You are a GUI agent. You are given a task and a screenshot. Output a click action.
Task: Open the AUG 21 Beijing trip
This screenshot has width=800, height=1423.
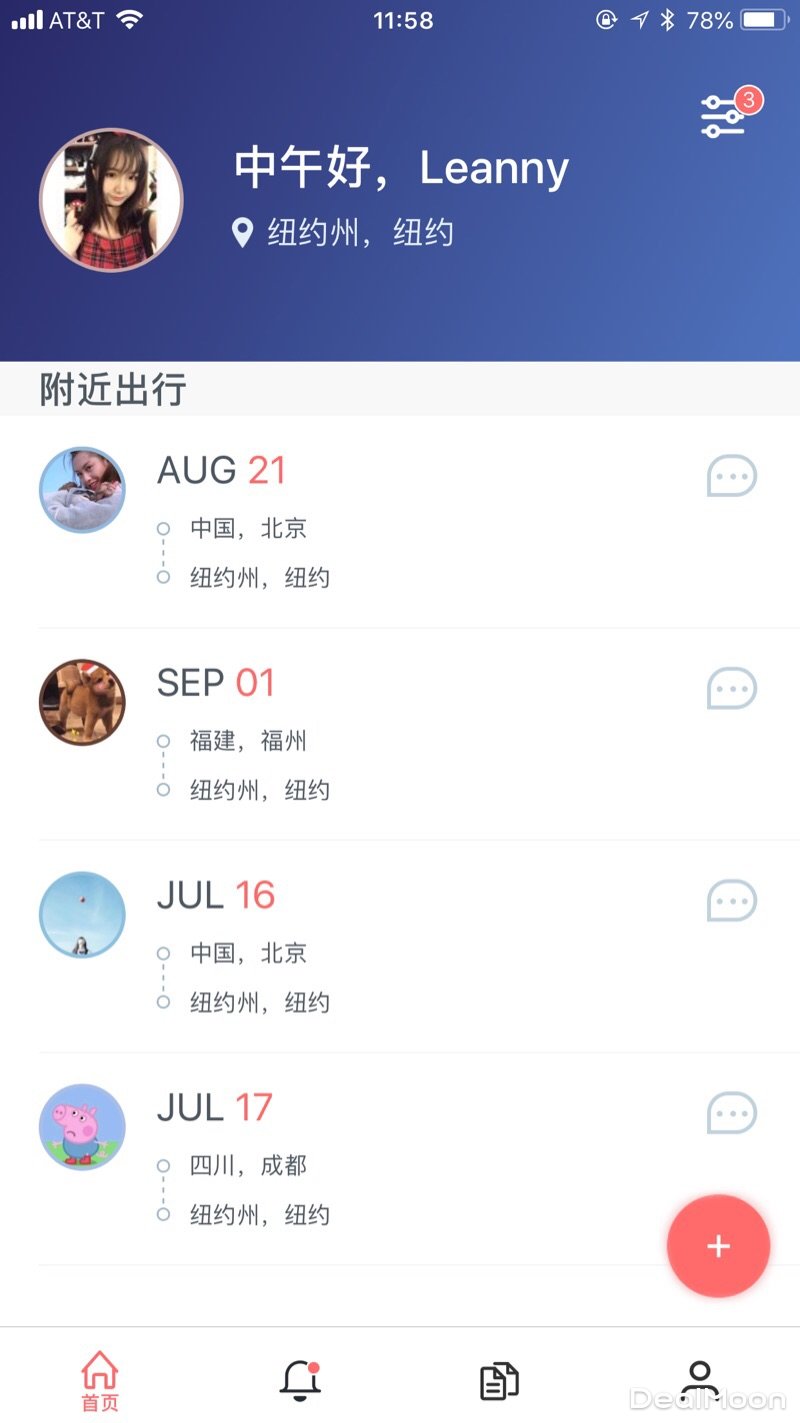pos(400,522)
